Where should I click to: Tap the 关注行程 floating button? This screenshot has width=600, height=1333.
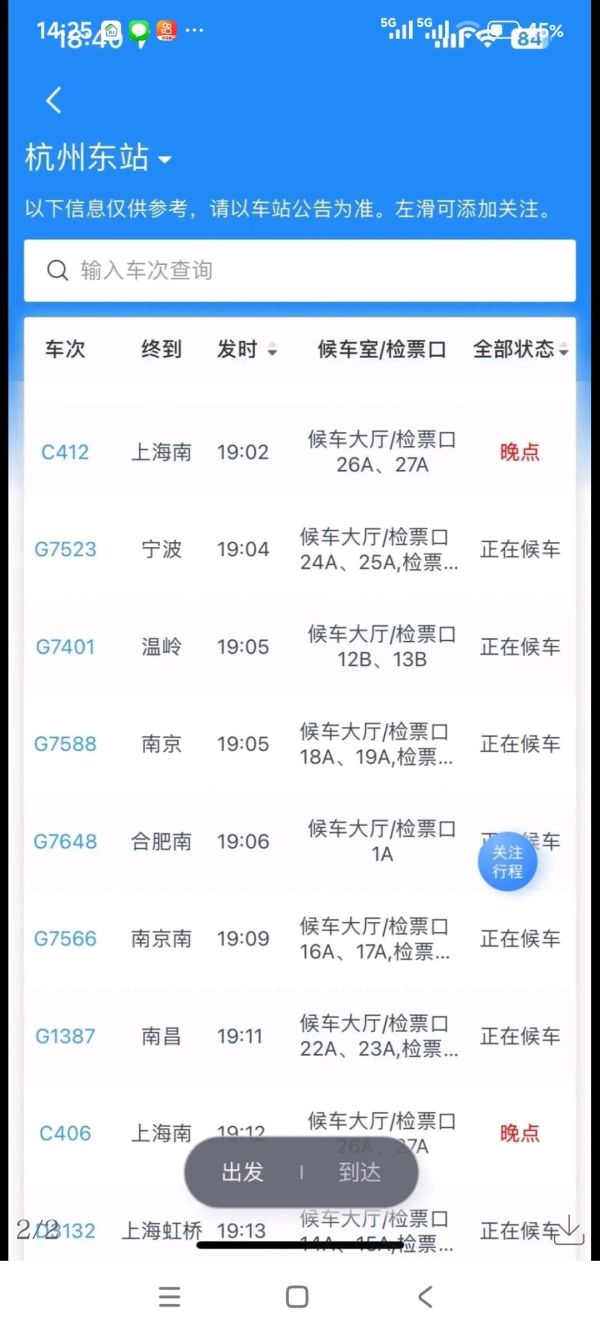click(x=507, y=862)
